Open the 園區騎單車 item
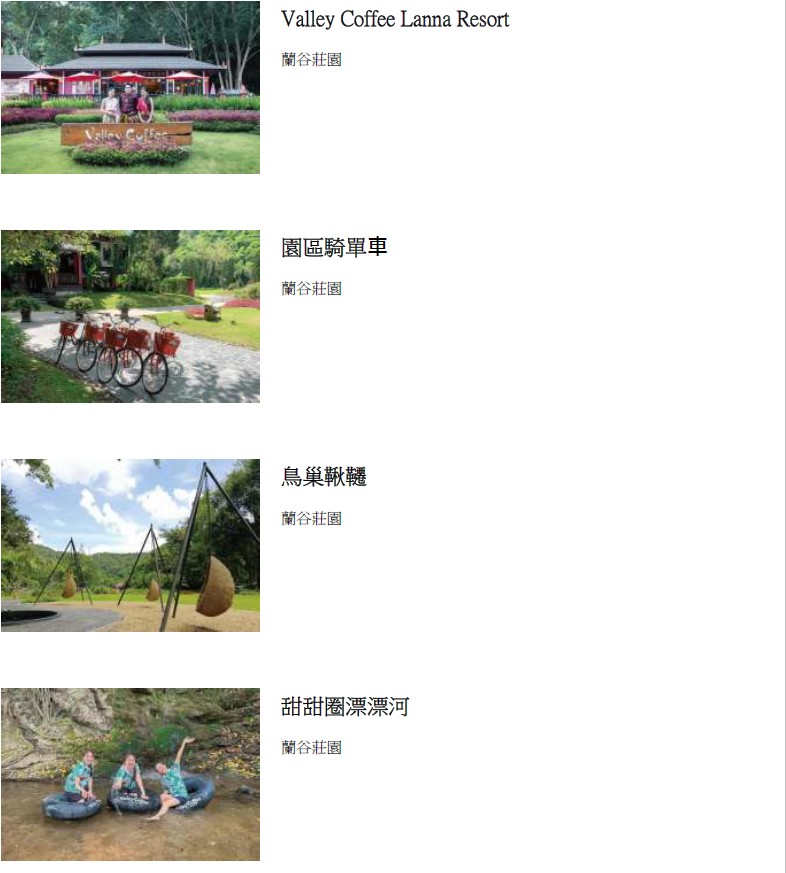This screenshot has width=786, height=873. pyautogui.click(x=334, y=248)
